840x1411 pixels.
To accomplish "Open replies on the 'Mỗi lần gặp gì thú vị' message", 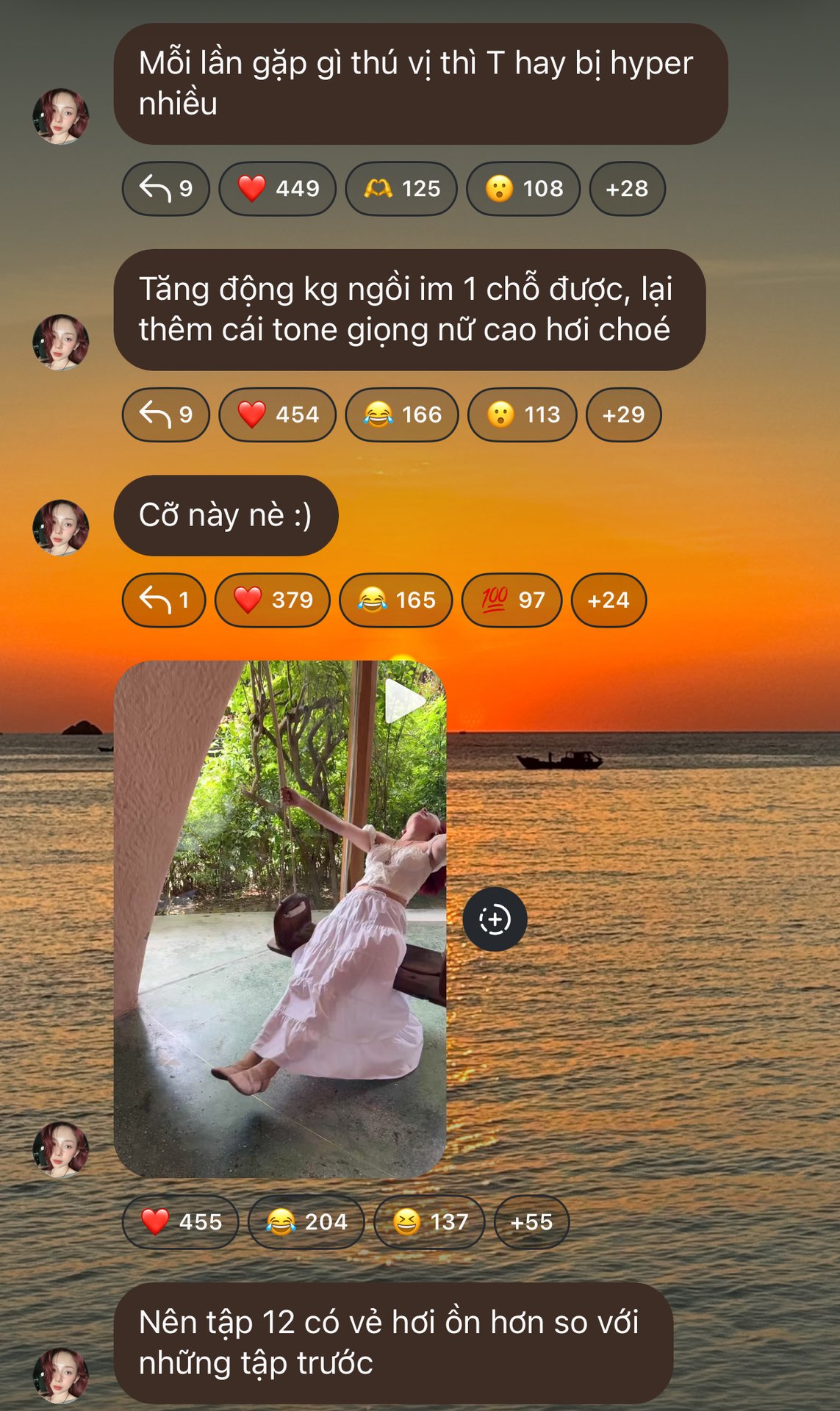I will (165, 189).
